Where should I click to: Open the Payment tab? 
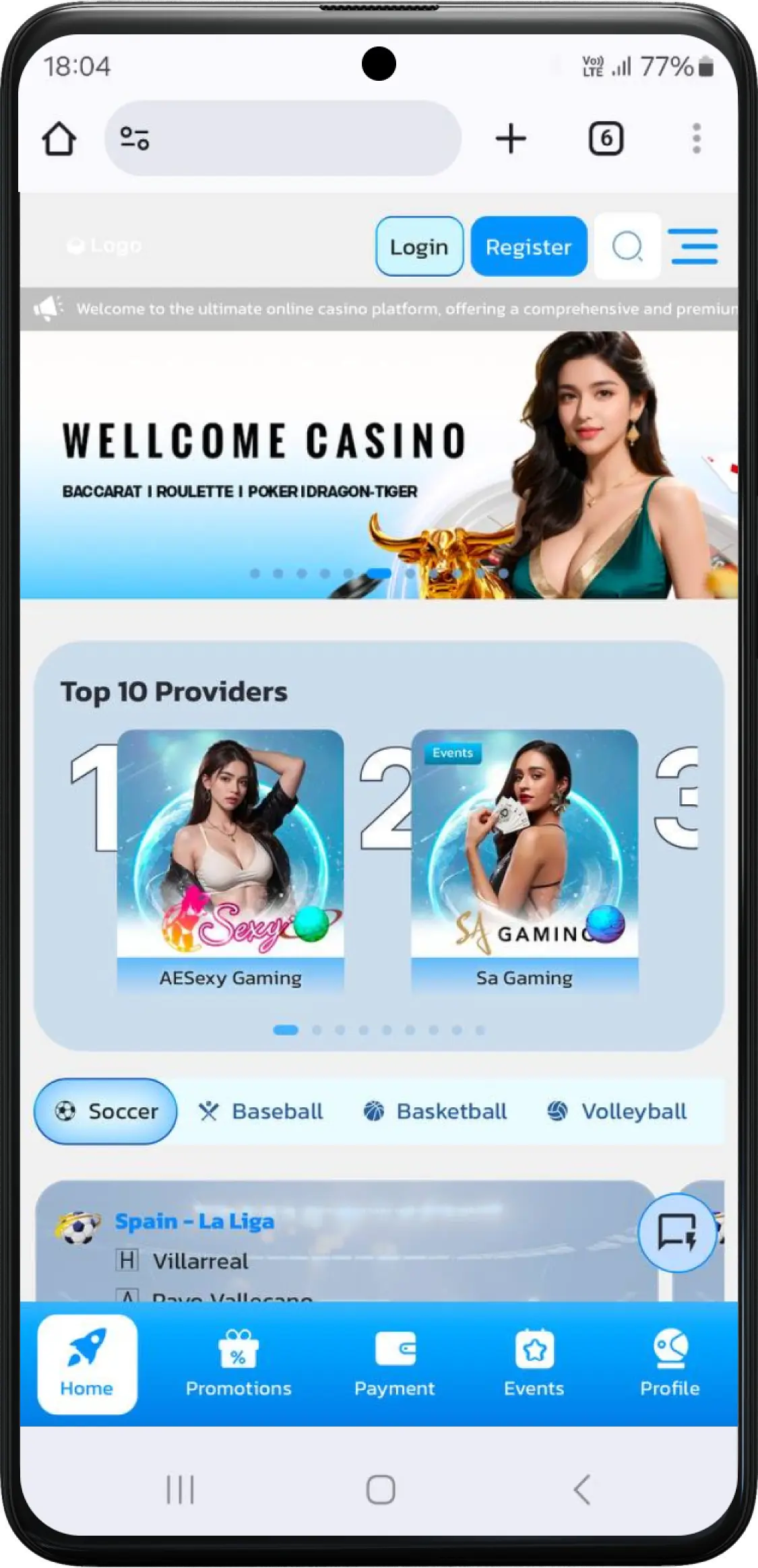point(395,1365)
